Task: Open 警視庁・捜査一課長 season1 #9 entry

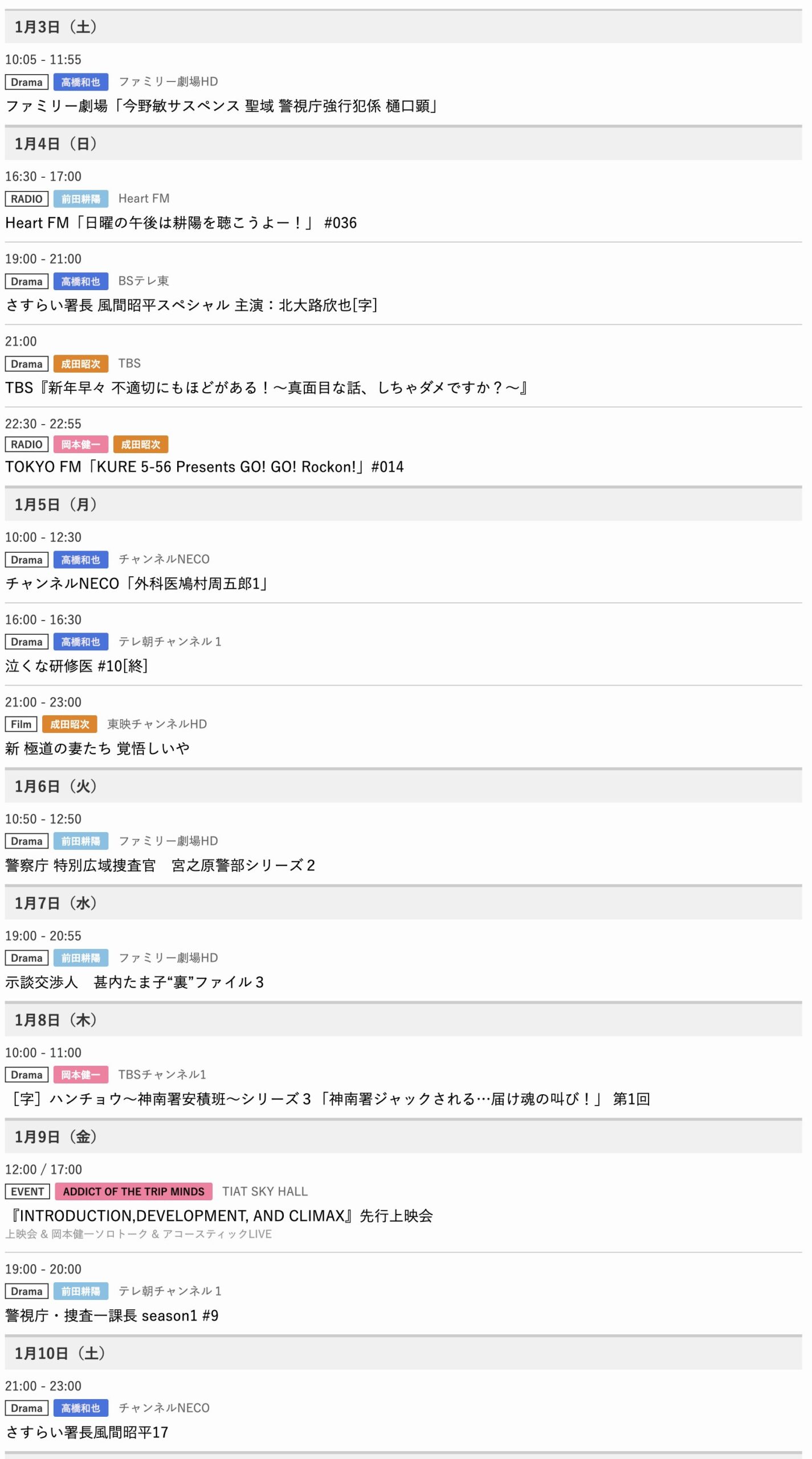Action: [112, 1316]
